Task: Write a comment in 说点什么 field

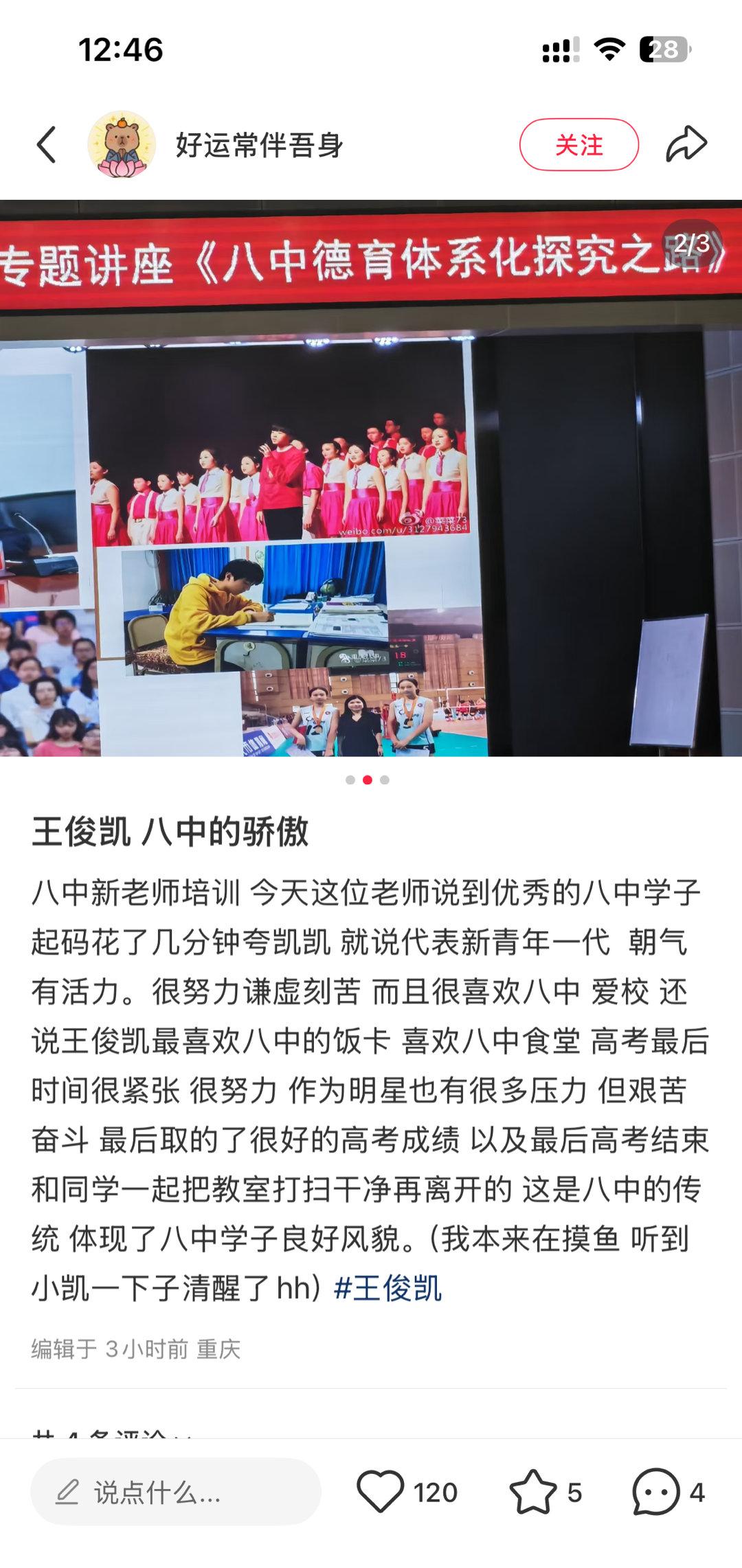Action: (176, 1492)
